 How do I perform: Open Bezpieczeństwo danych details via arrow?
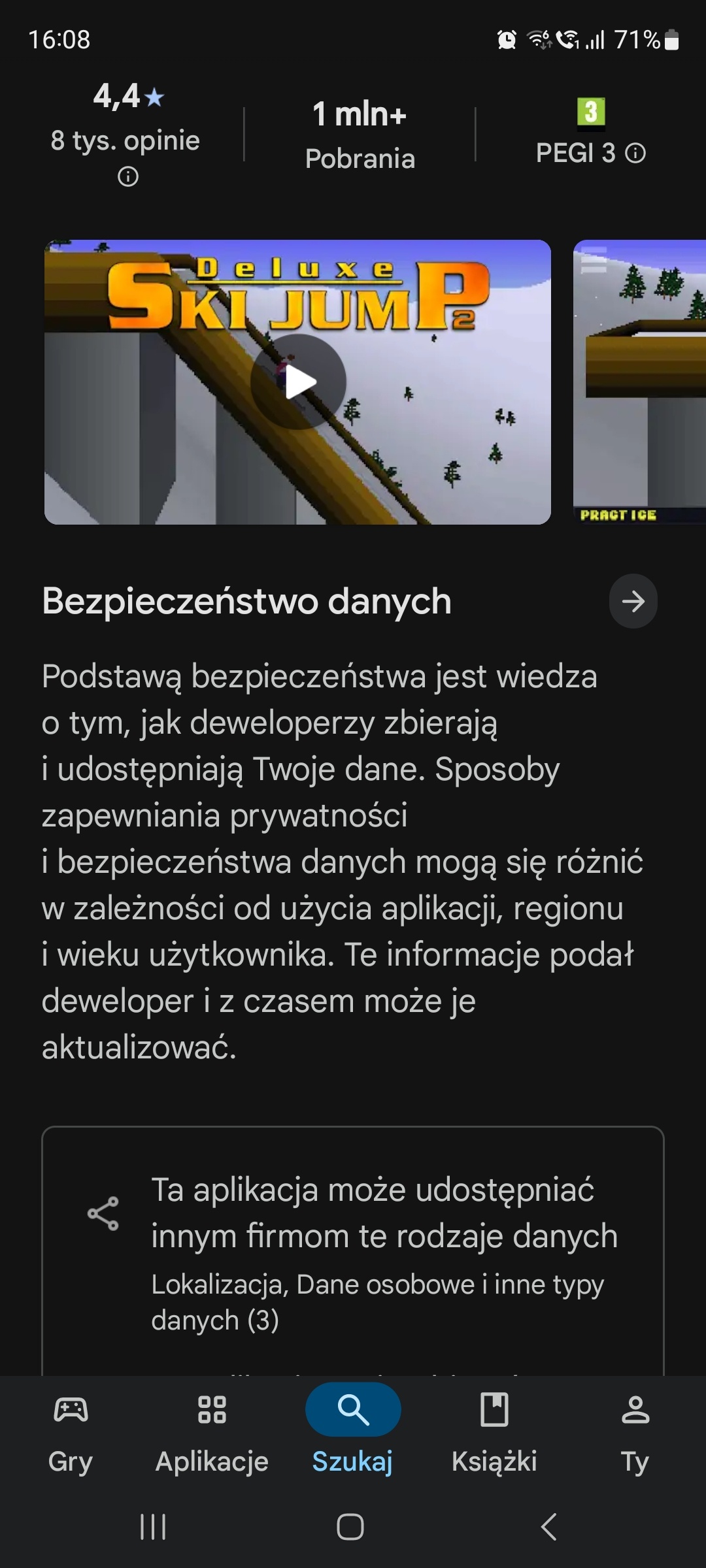(632, 602)
